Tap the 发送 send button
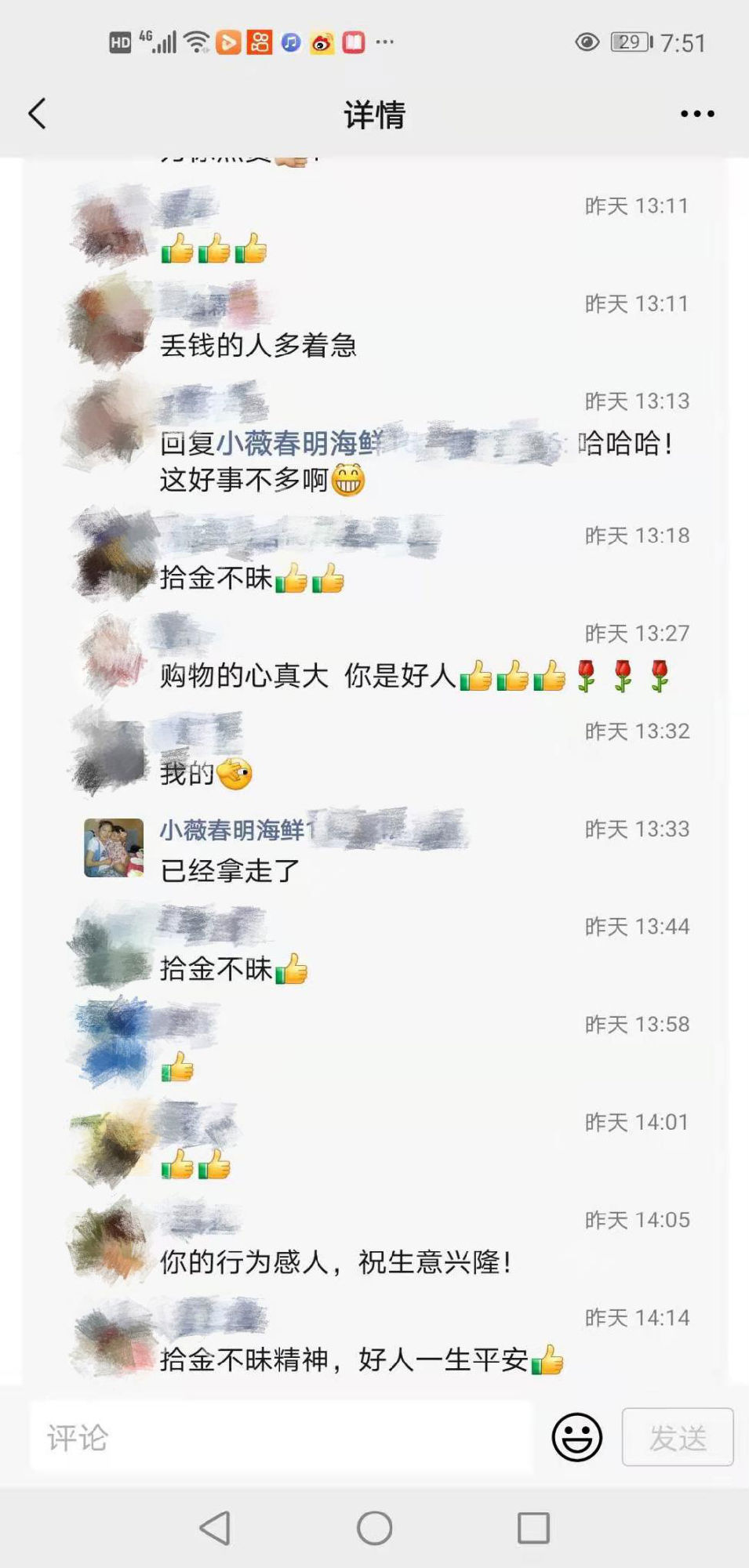Viewport: 749px width, 1568px height. pos(678,1437)
